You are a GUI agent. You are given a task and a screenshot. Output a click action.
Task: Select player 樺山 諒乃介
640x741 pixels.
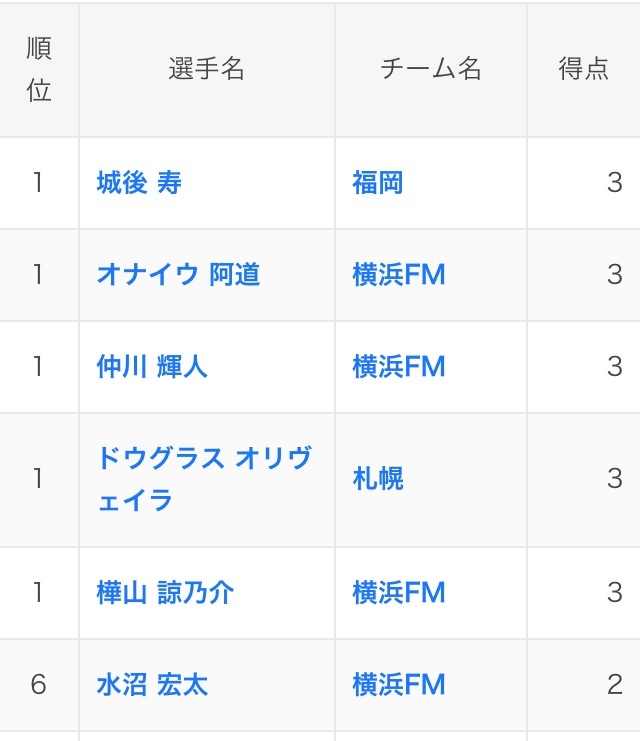click(x=165, y=593)
